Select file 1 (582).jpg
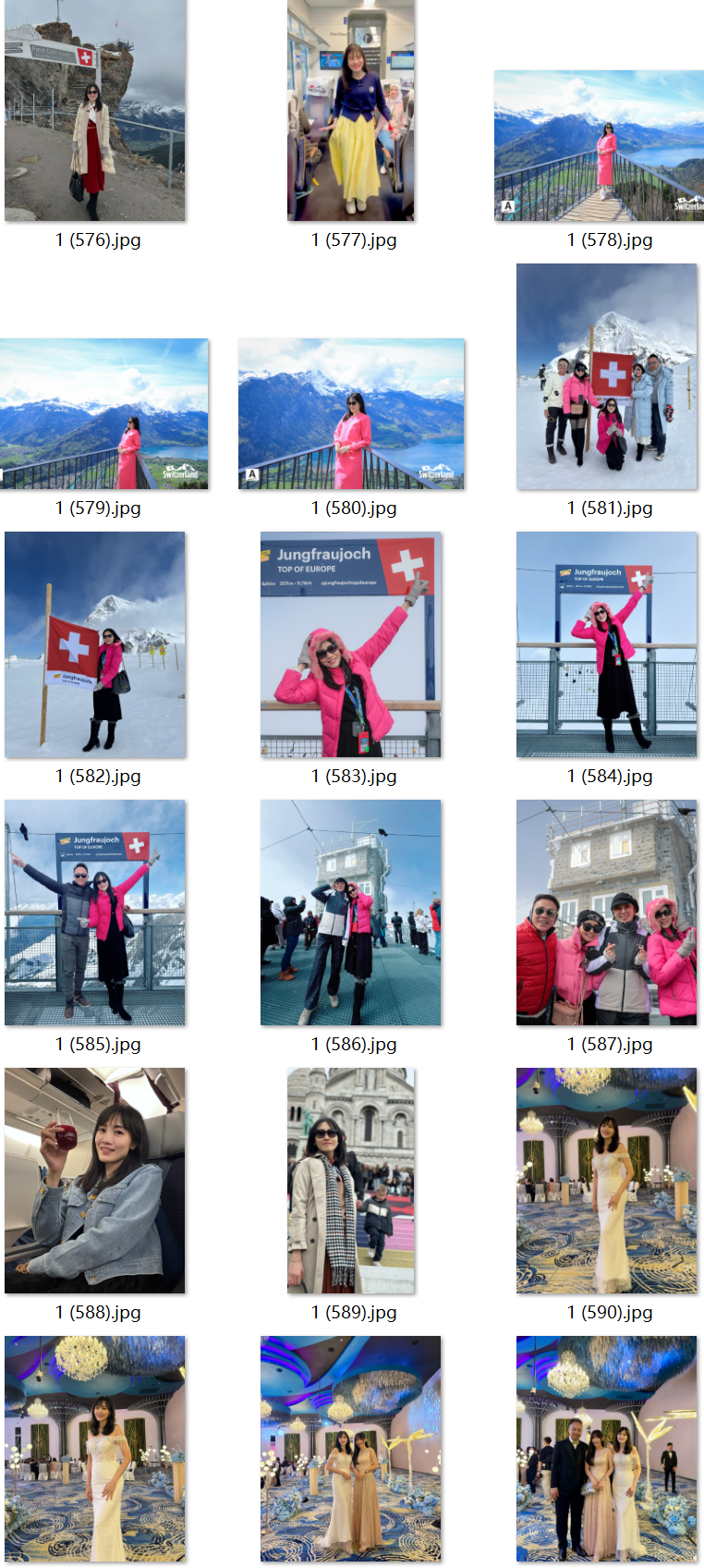Screen dimensions: 704x1568 pos(94,644)
